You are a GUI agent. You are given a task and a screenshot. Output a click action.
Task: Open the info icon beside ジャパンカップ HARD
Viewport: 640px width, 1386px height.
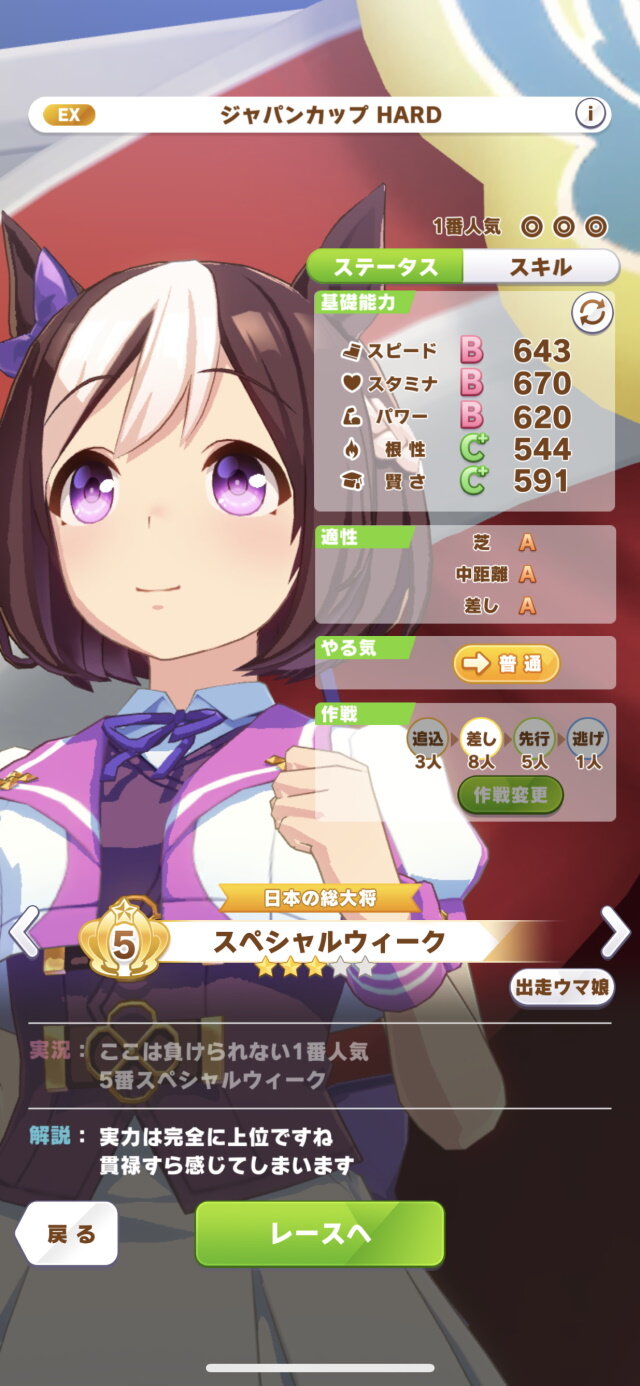pyautogui.click(x=591, y=114)
